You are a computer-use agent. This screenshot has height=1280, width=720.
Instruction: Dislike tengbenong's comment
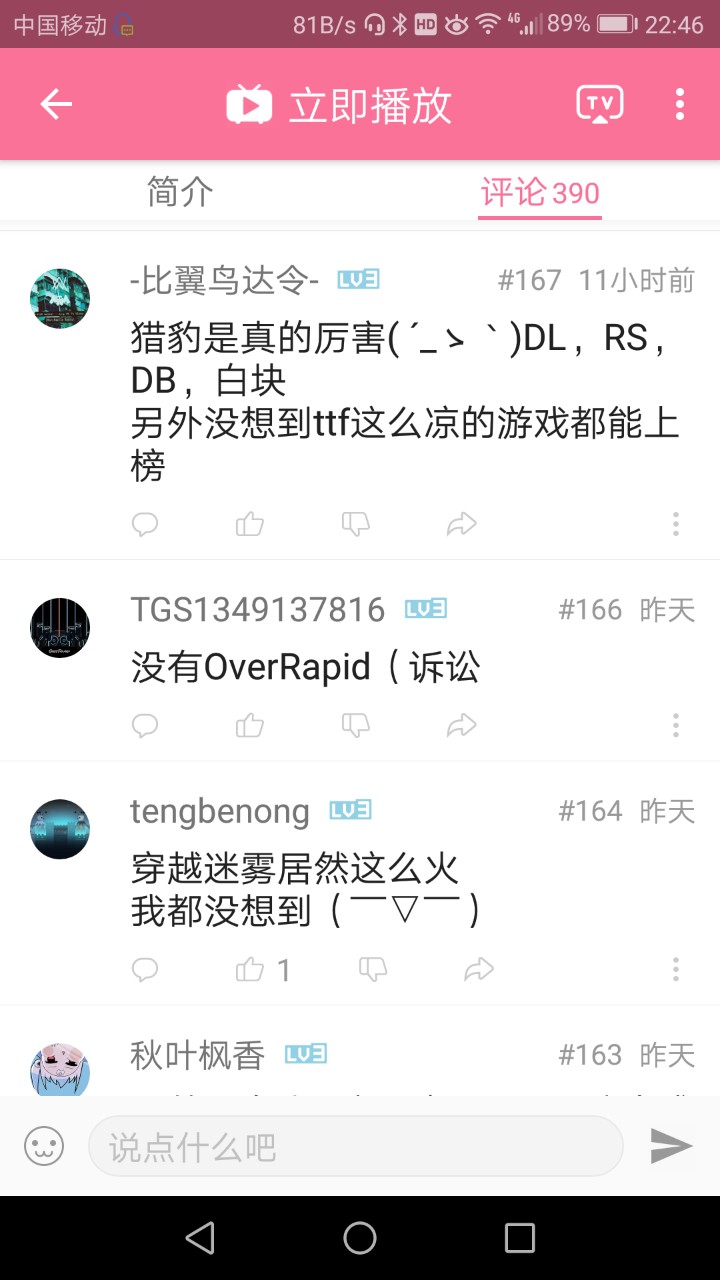click(x=372, y=969)
